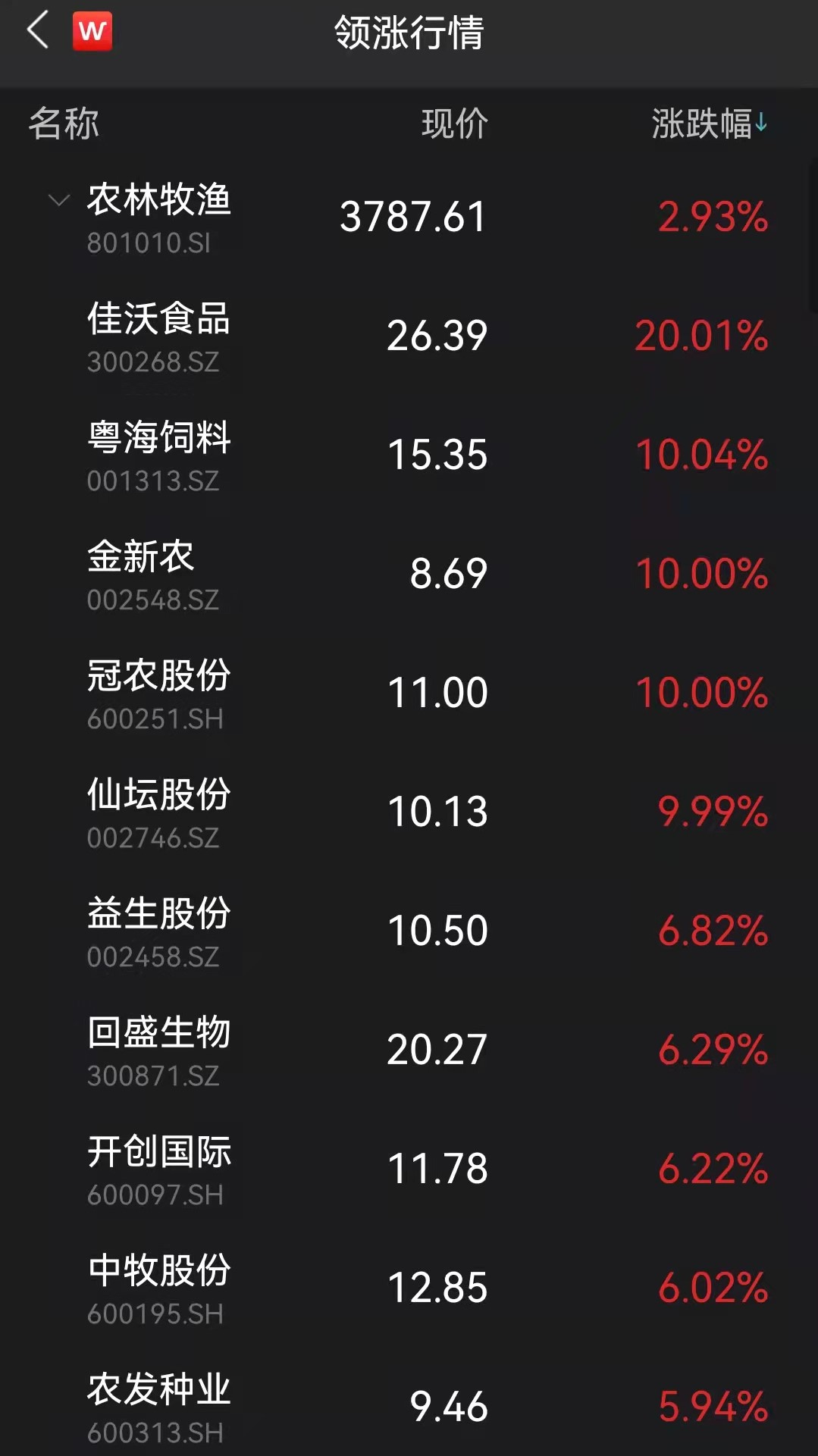Screen dimensions: 818x1456
Task: Go back using the top-left arrow
Action: coord(37,31)
